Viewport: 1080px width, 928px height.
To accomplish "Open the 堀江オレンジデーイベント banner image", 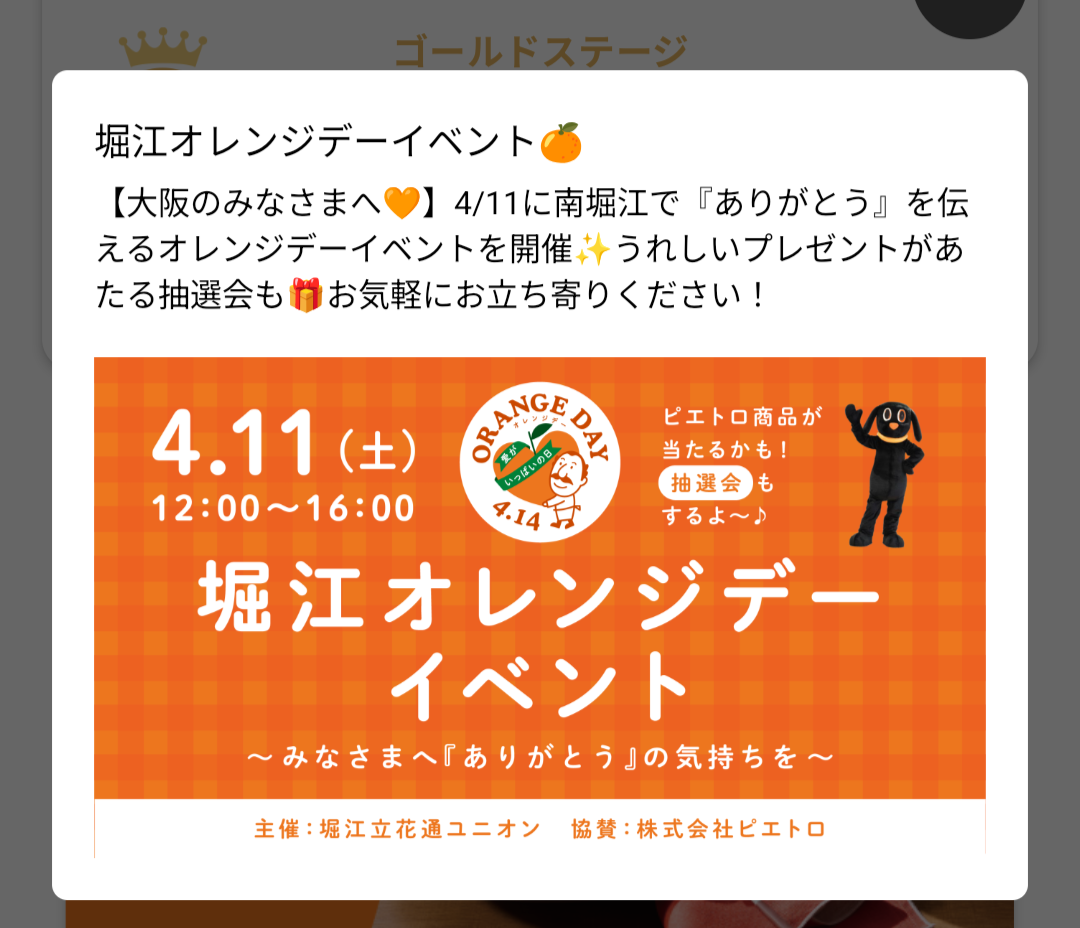I will click(540, 605).
